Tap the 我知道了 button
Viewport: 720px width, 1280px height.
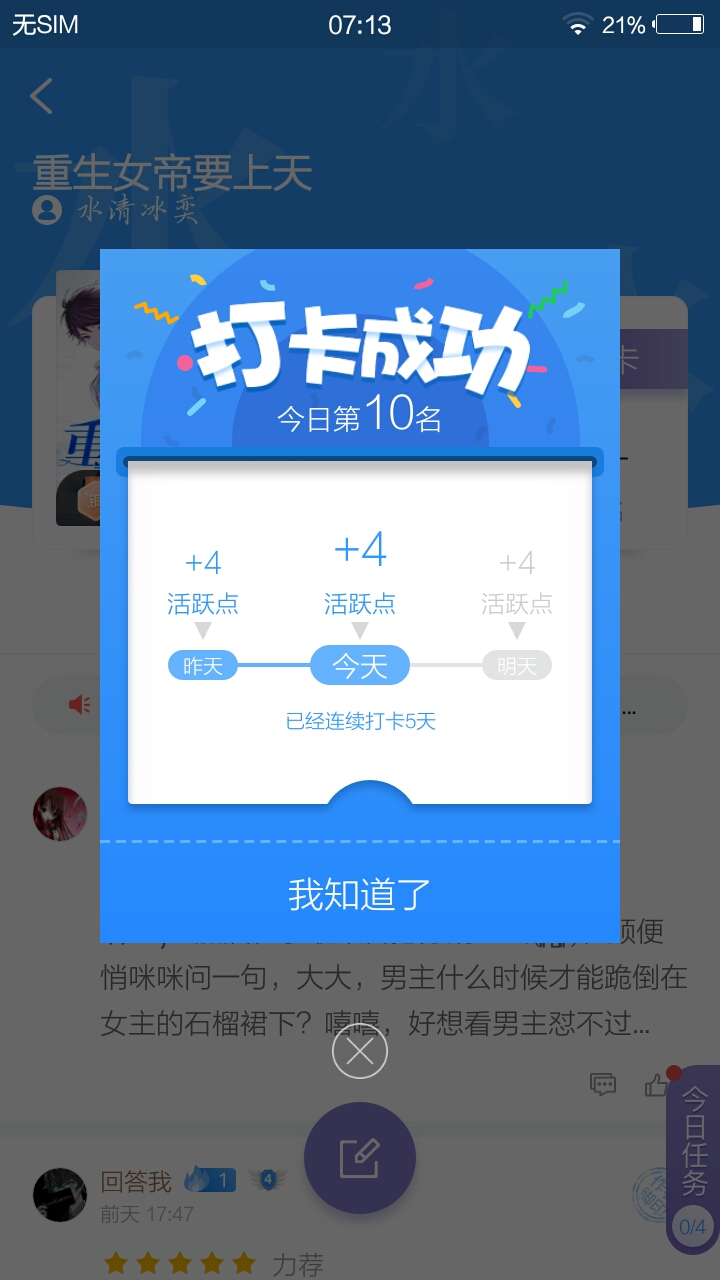[x=360, y=893]
